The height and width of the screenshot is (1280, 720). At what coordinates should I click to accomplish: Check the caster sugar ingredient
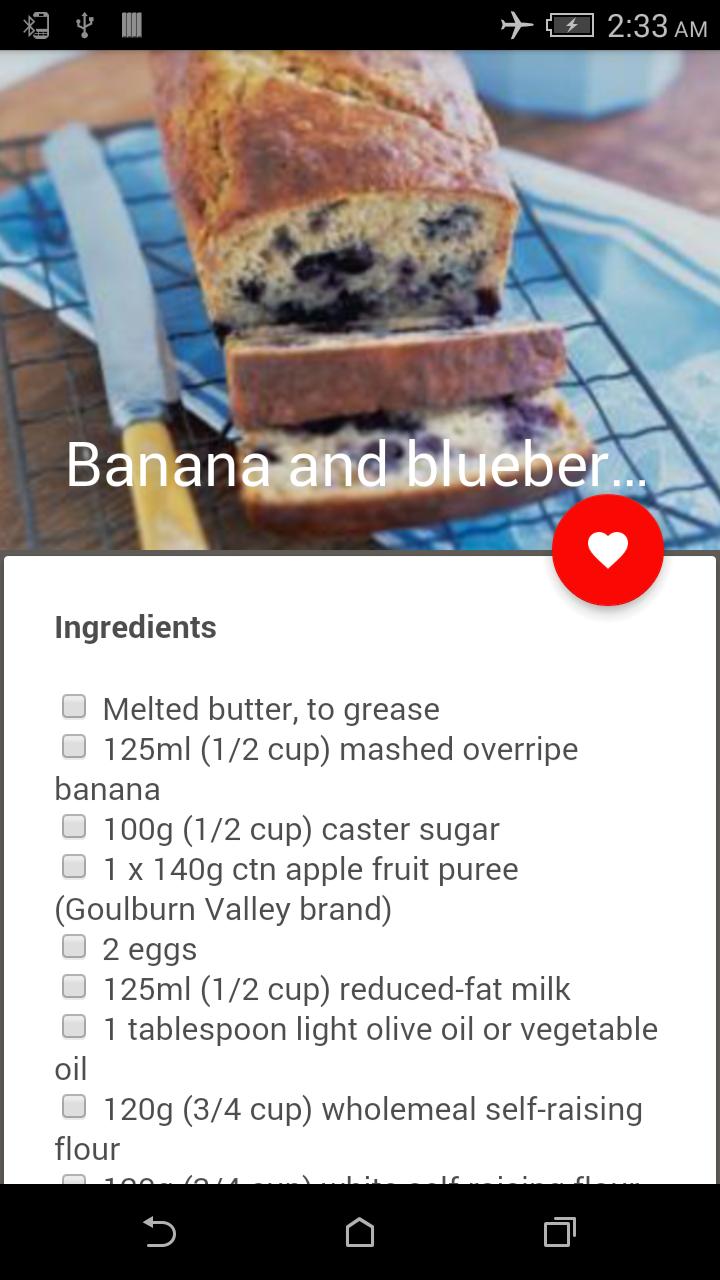pyautogui.click(x=73, y=825)
